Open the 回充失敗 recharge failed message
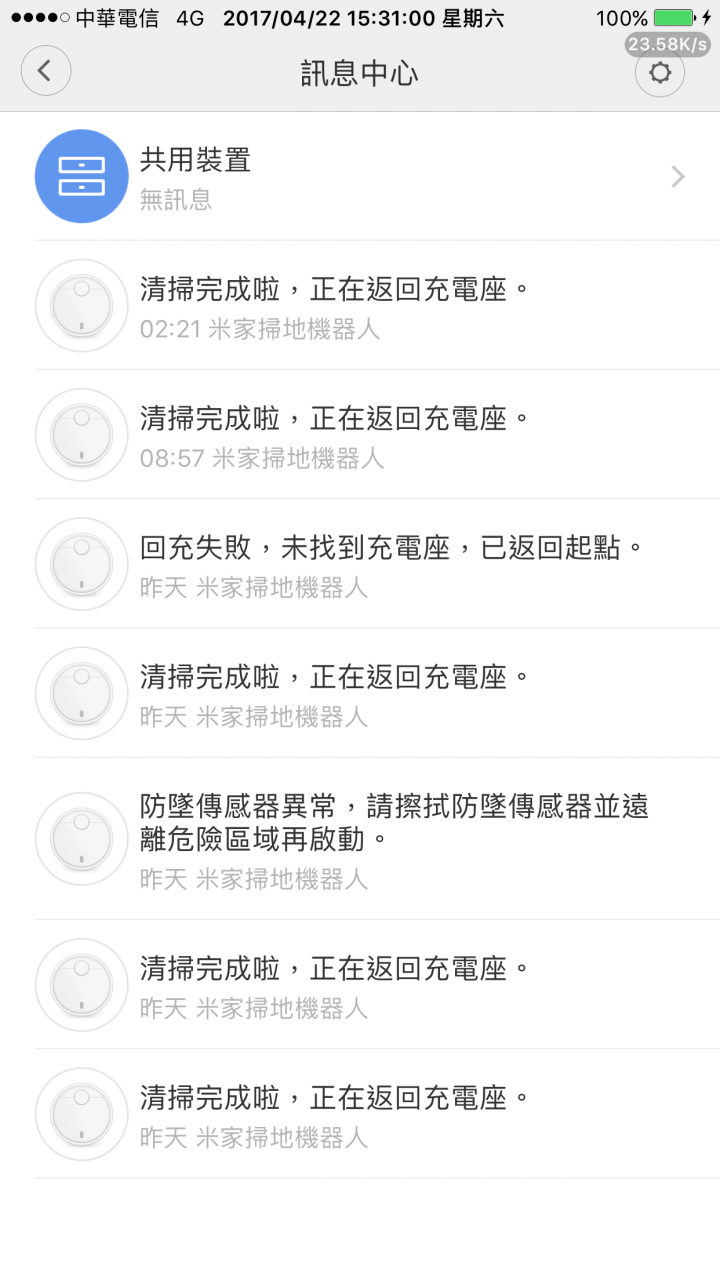 tap(360, 564)
